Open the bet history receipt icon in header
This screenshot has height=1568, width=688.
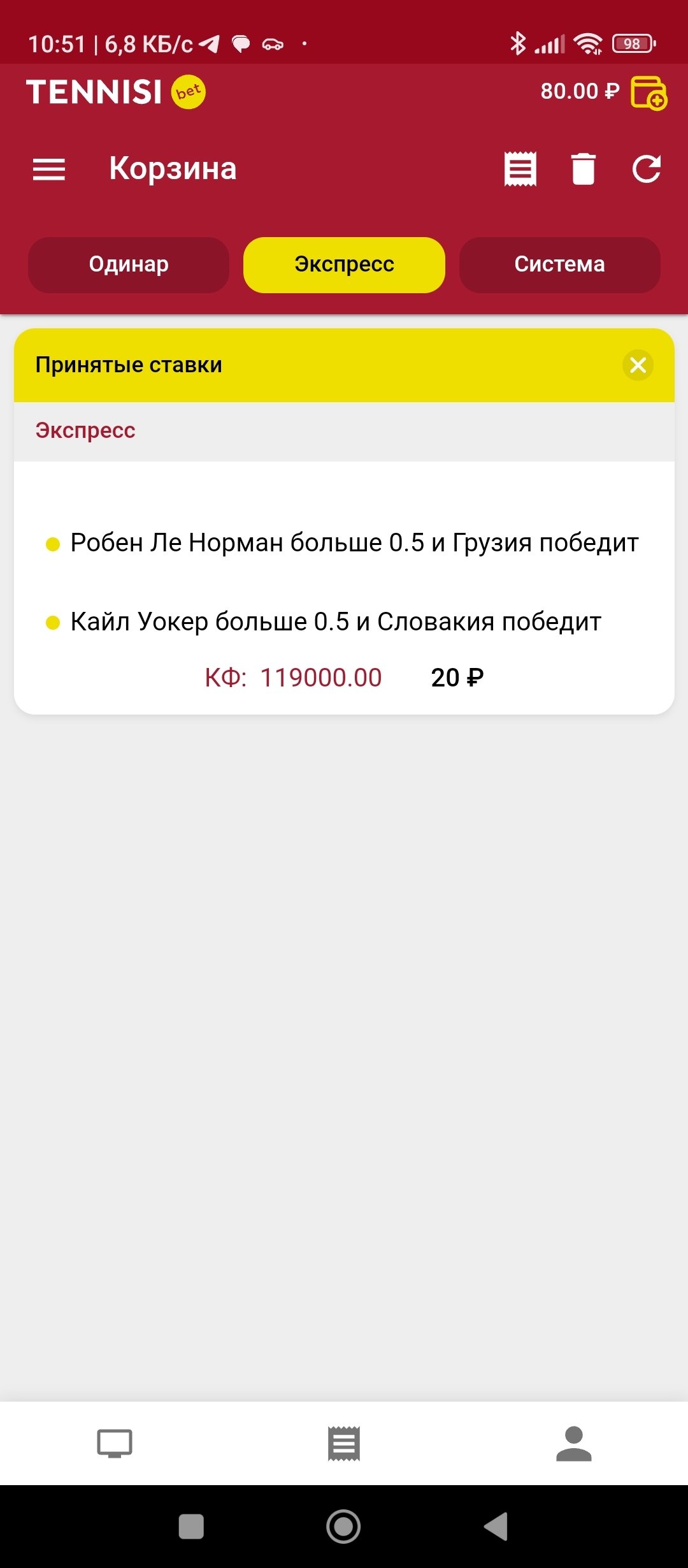520,170
